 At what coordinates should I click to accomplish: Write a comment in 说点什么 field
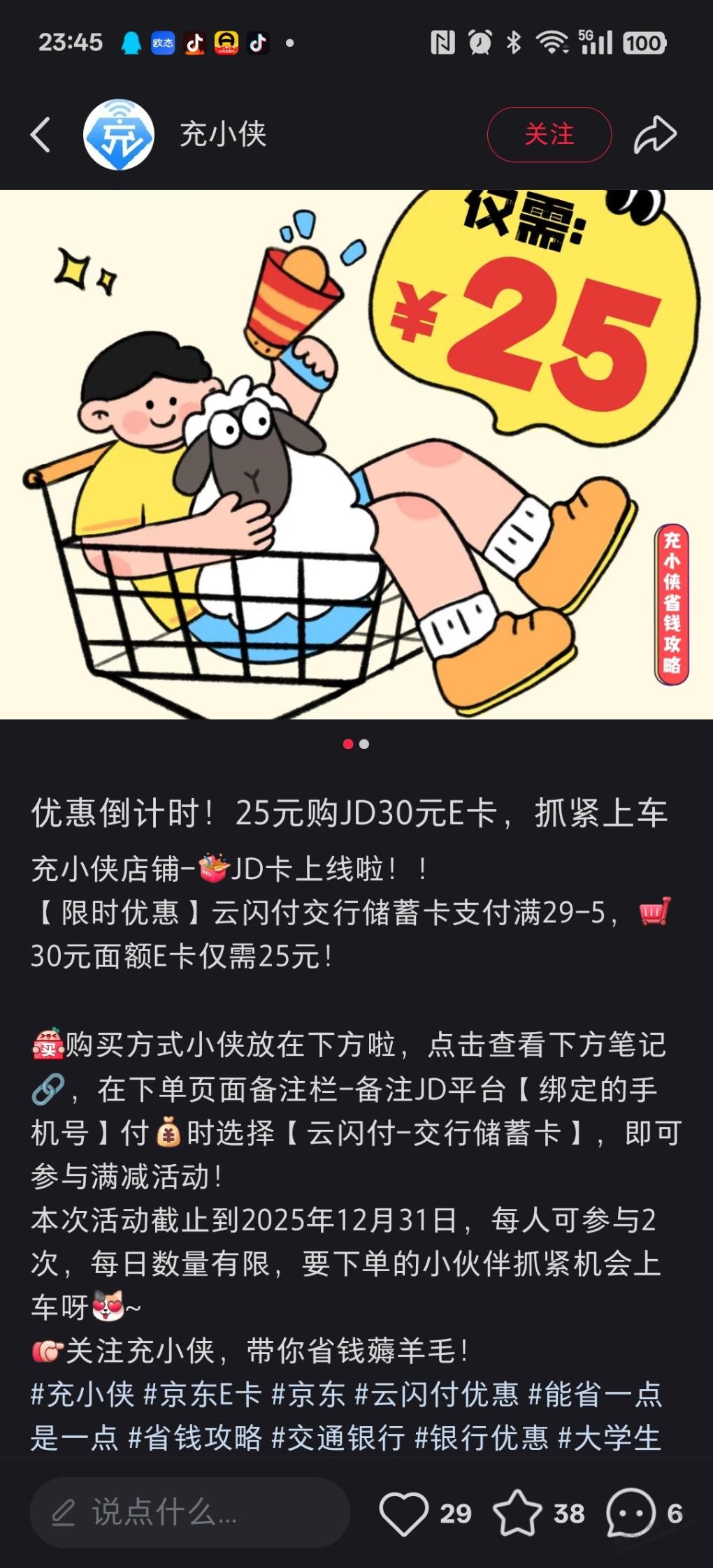189,1513
